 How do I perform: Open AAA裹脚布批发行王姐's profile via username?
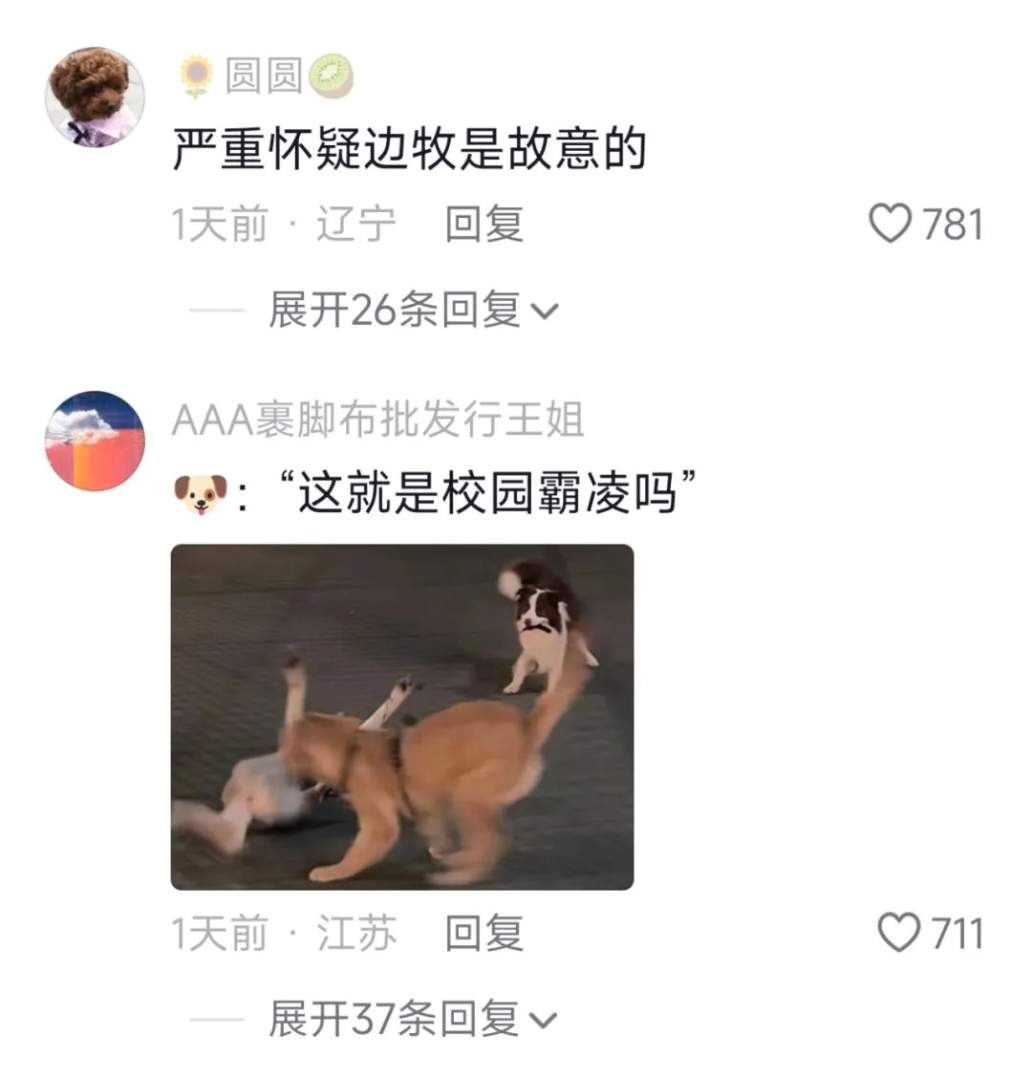coord(377,421)
